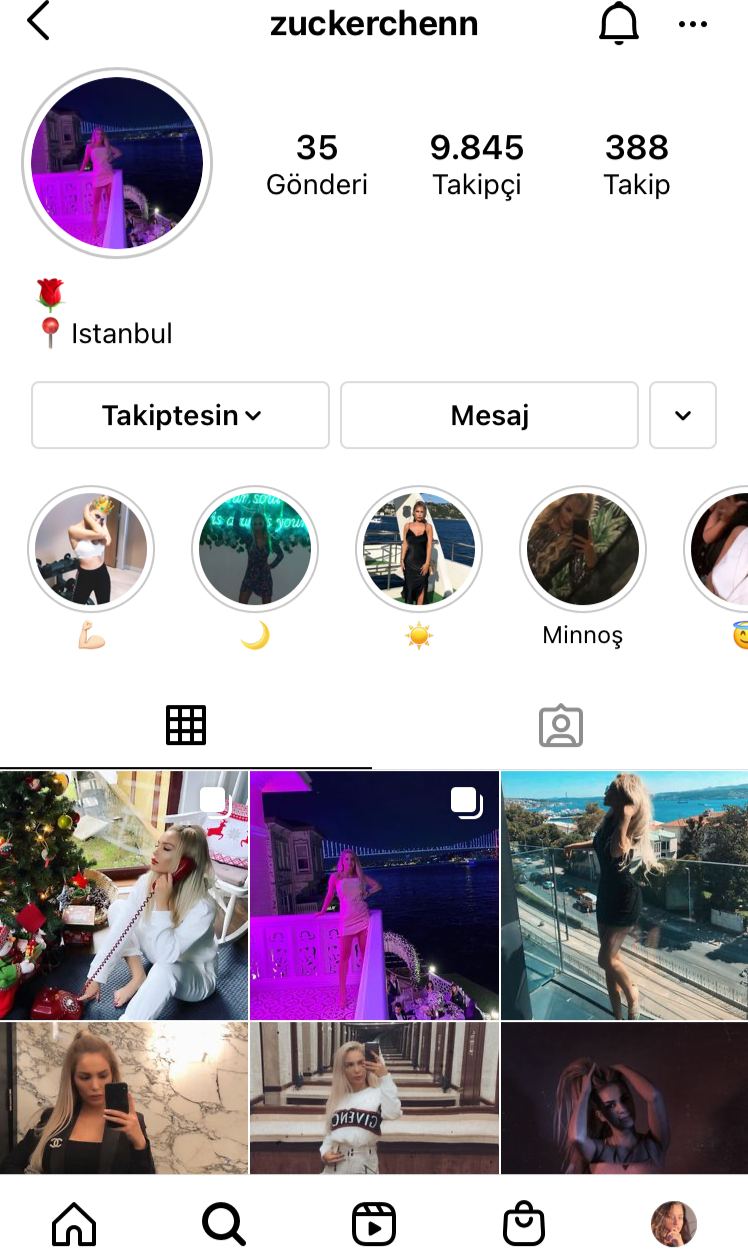
Task: Open the Reels icon in bottom navigation
Action: (373, 1222)
